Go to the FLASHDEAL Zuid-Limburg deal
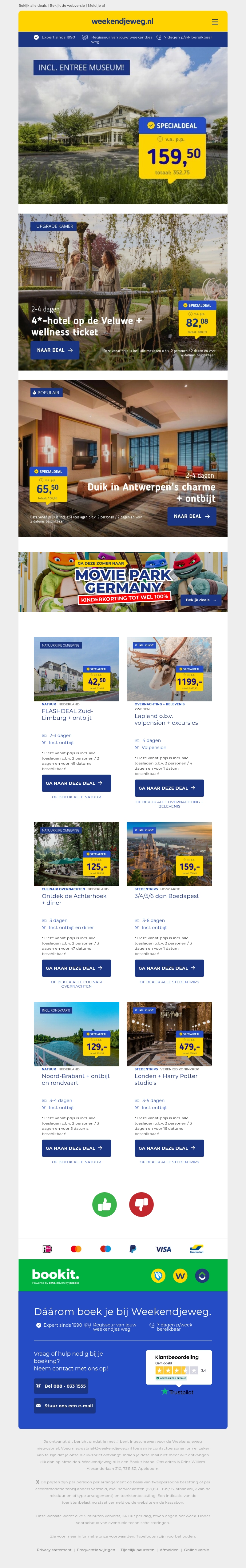The image size is (246, 1568). tap(76, 783)
